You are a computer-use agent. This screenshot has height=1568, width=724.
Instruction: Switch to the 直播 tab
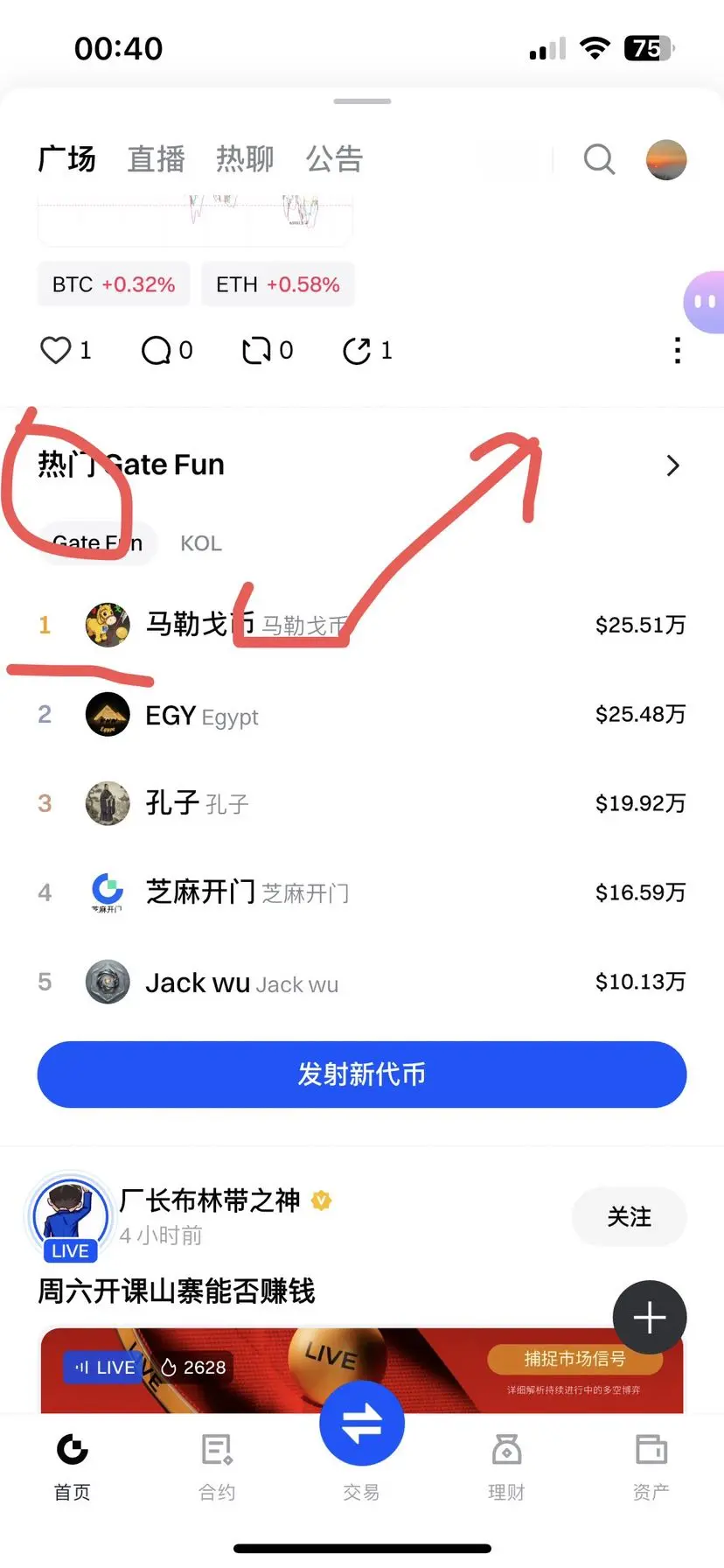click(x=157, y=159)
